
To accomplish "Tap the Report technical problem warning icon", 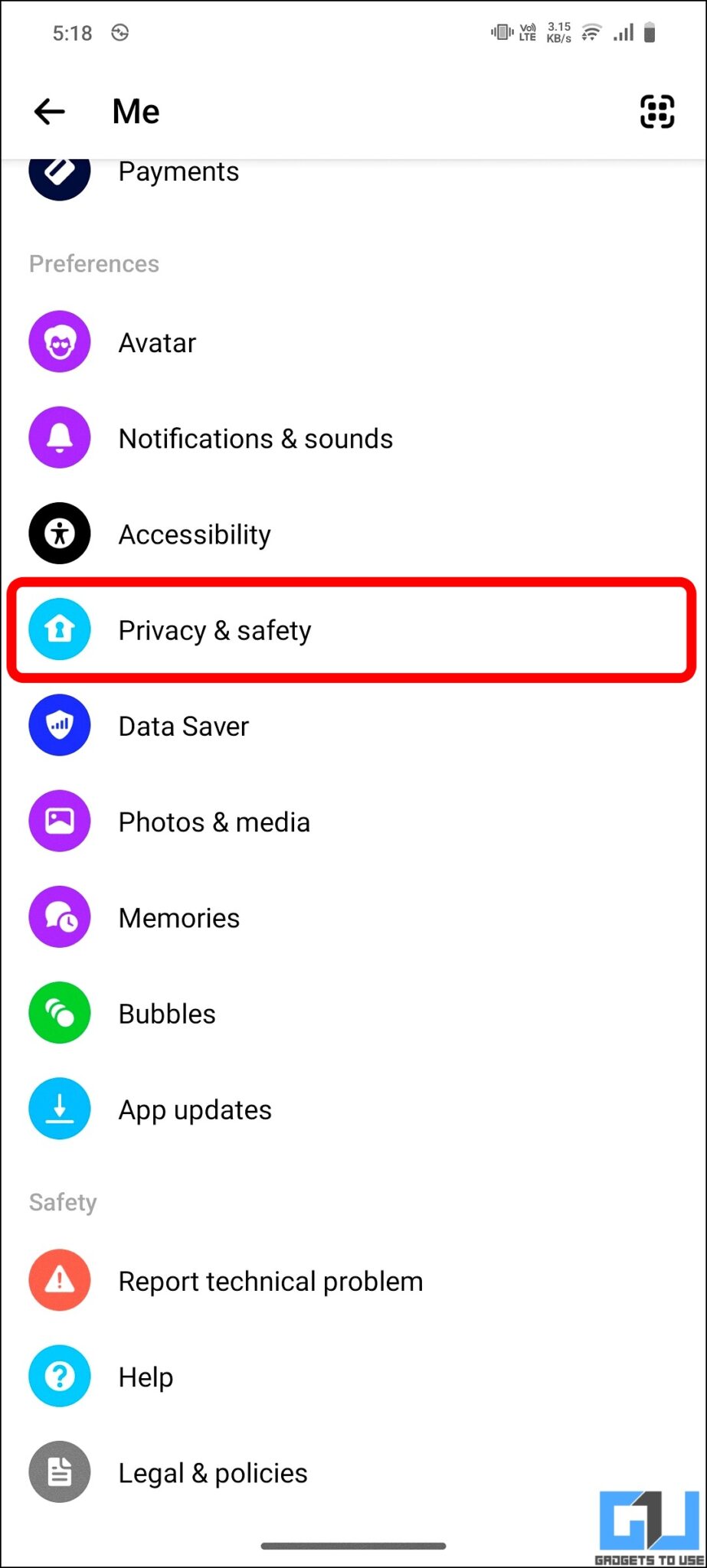I will (x=60, y=1279).
